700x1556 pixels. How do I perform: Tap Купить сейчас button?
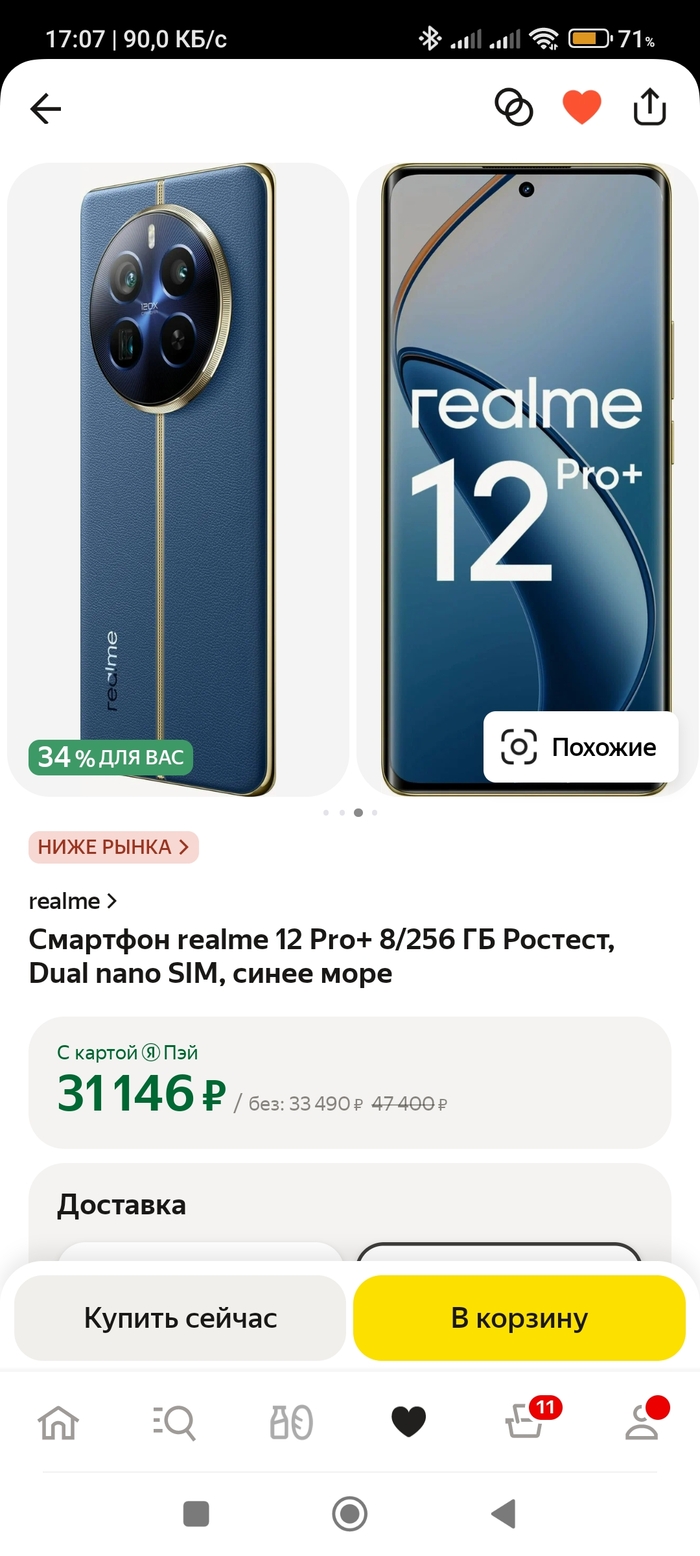pos(180,1318)
